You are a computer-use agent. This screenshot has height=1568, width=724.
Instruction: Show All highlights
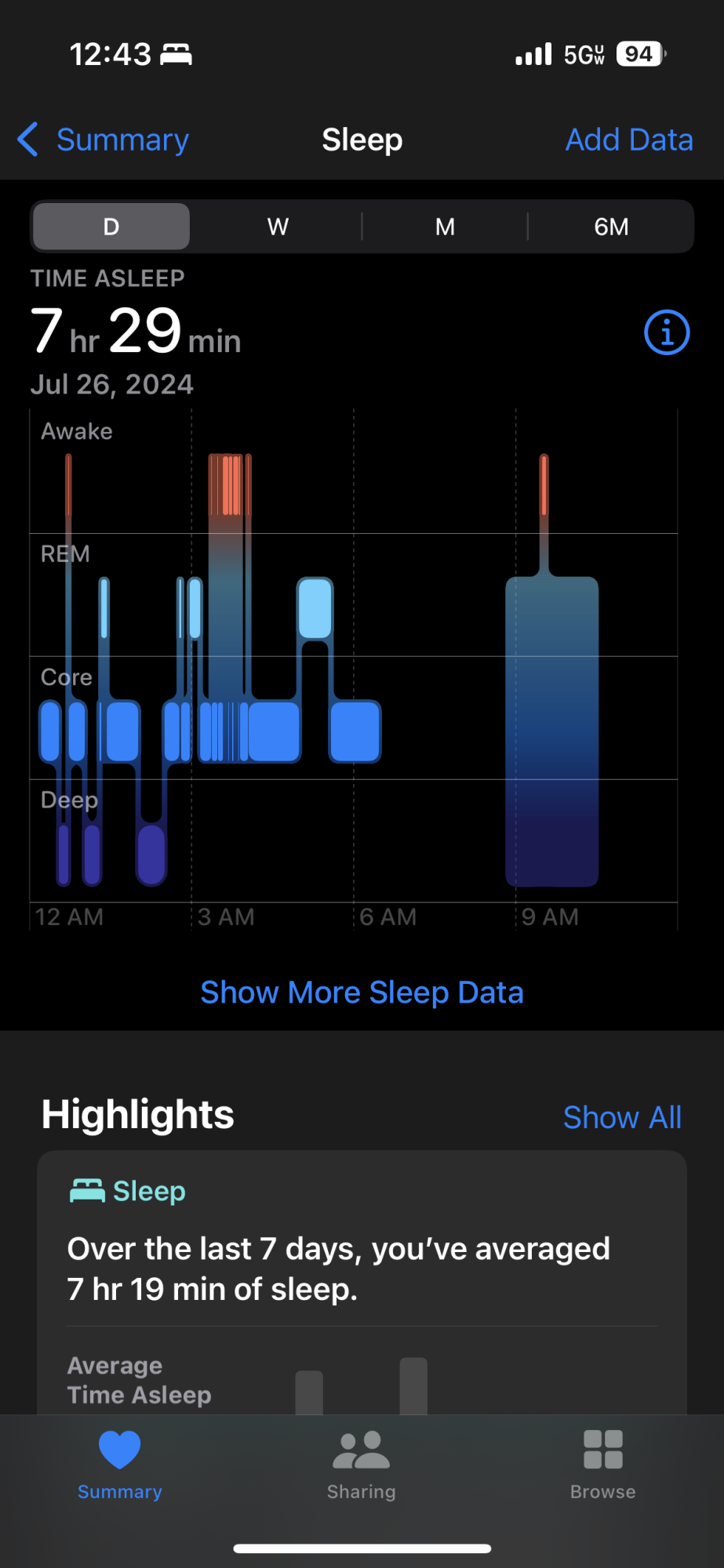pyautogui.click(x=622, y=1117)
